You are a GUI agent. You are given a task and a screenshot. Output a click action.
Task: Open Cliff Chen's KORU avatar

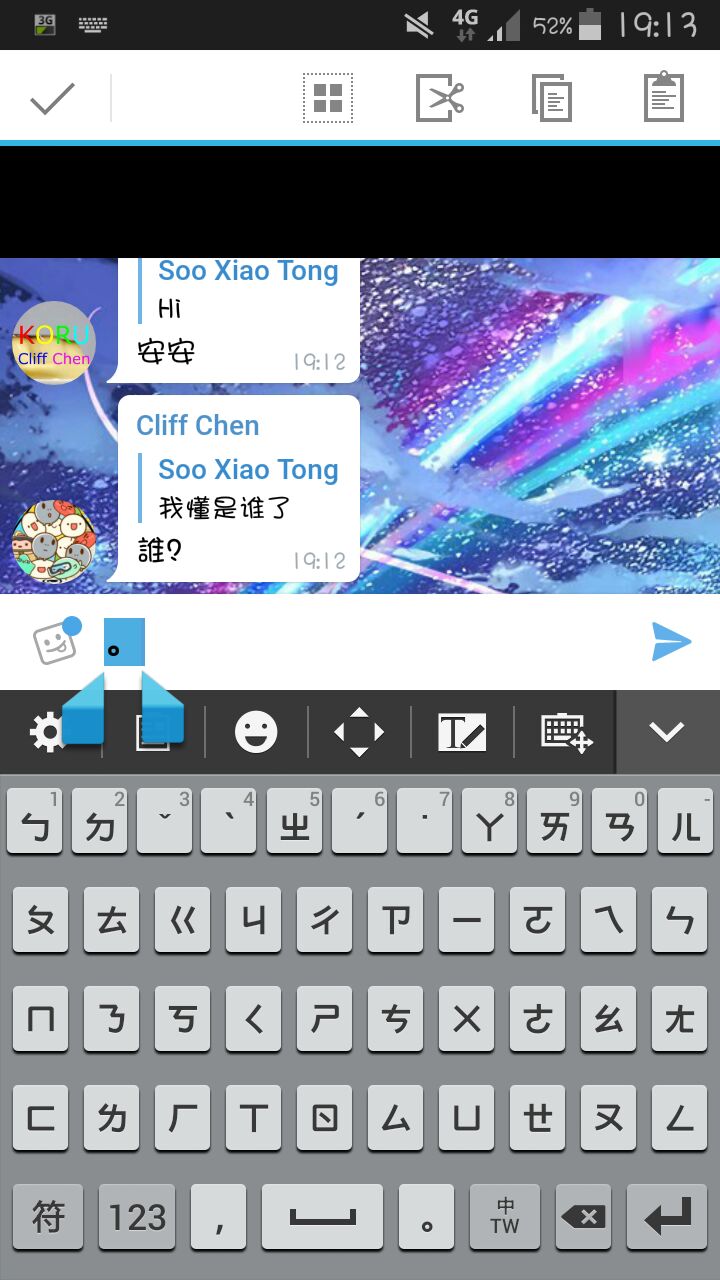click(53, 342)
